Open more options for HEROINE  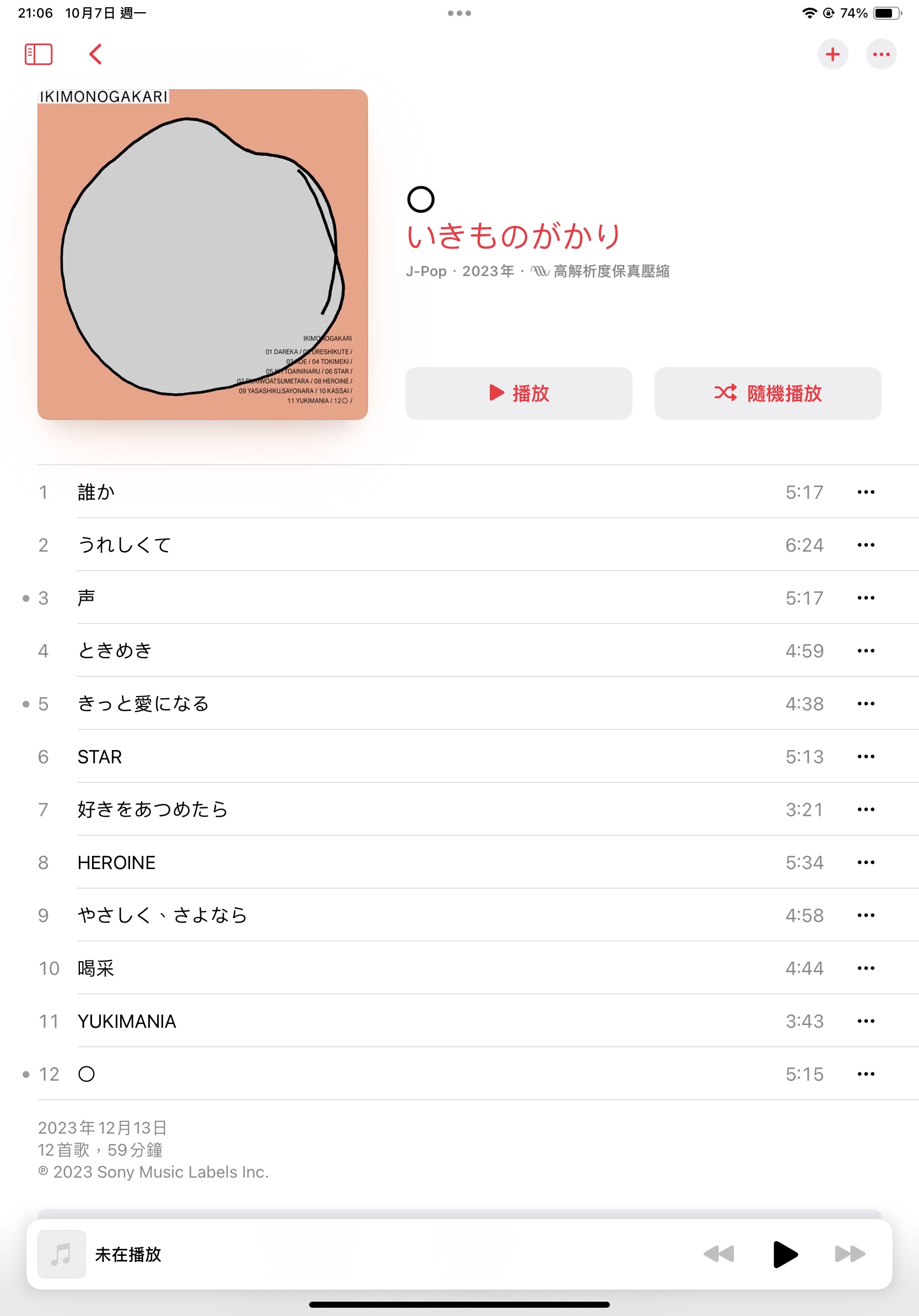pos(865,862)
